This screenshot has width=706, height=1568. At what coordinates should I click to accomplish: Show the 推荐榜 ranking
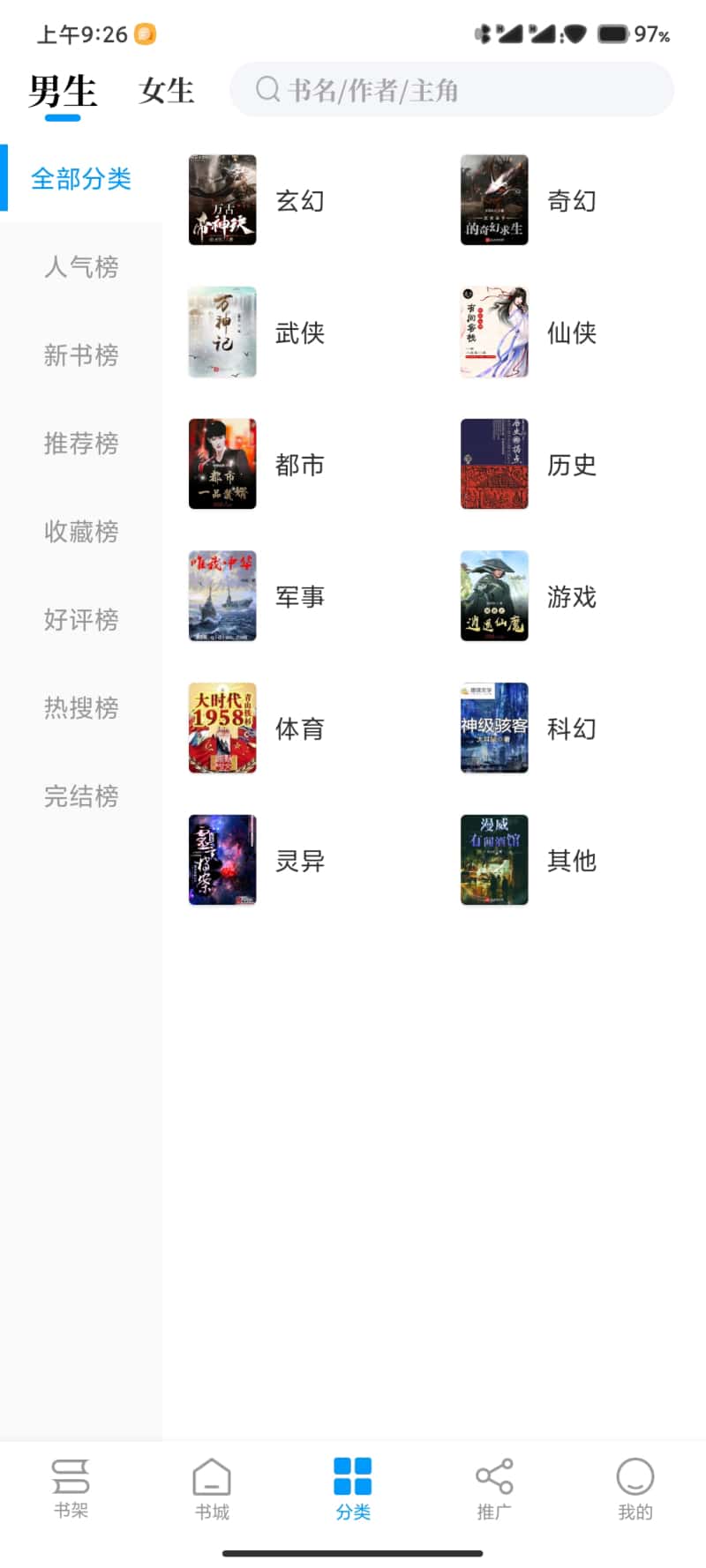[81, 444]
